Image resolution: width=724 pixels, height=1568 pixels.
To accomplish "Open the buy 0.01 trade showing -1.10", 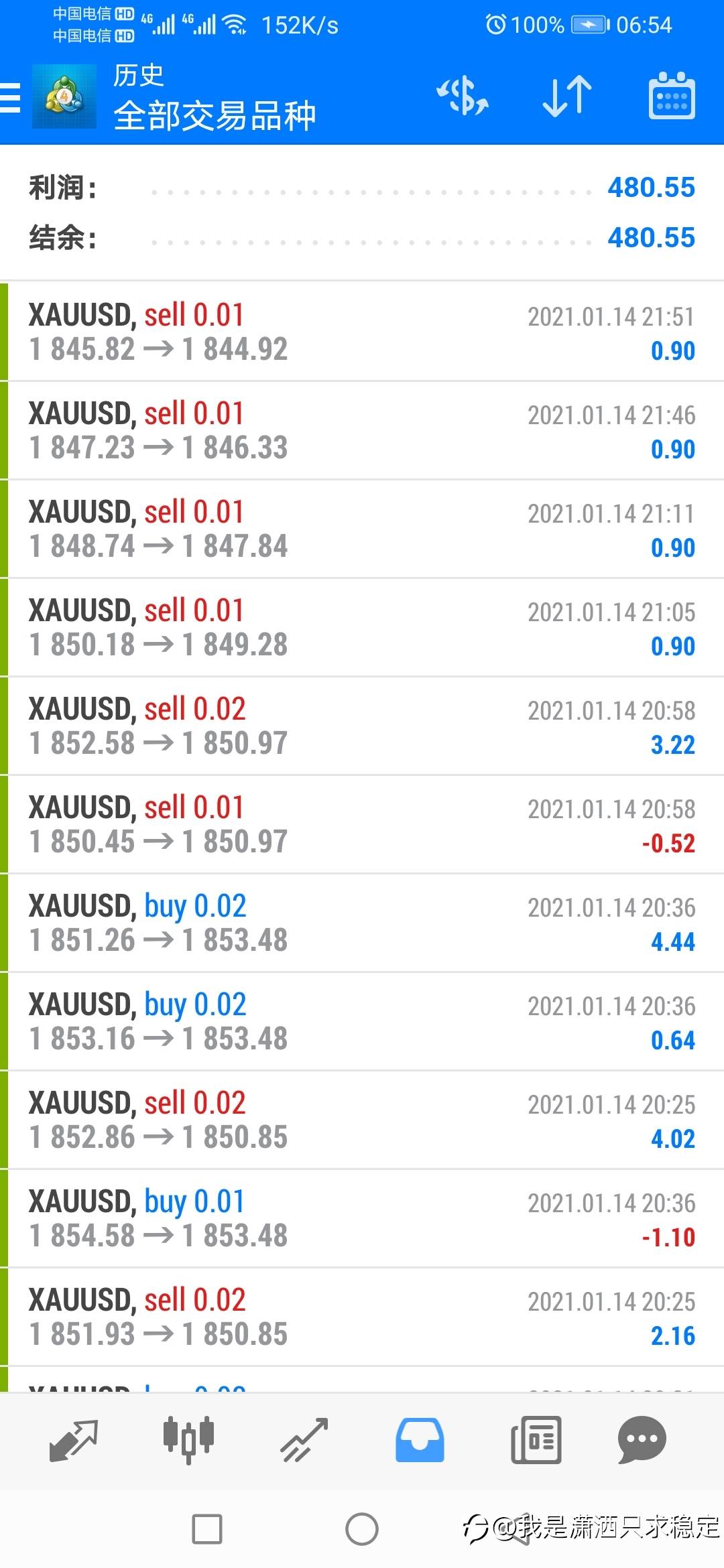I will 362,1218.
